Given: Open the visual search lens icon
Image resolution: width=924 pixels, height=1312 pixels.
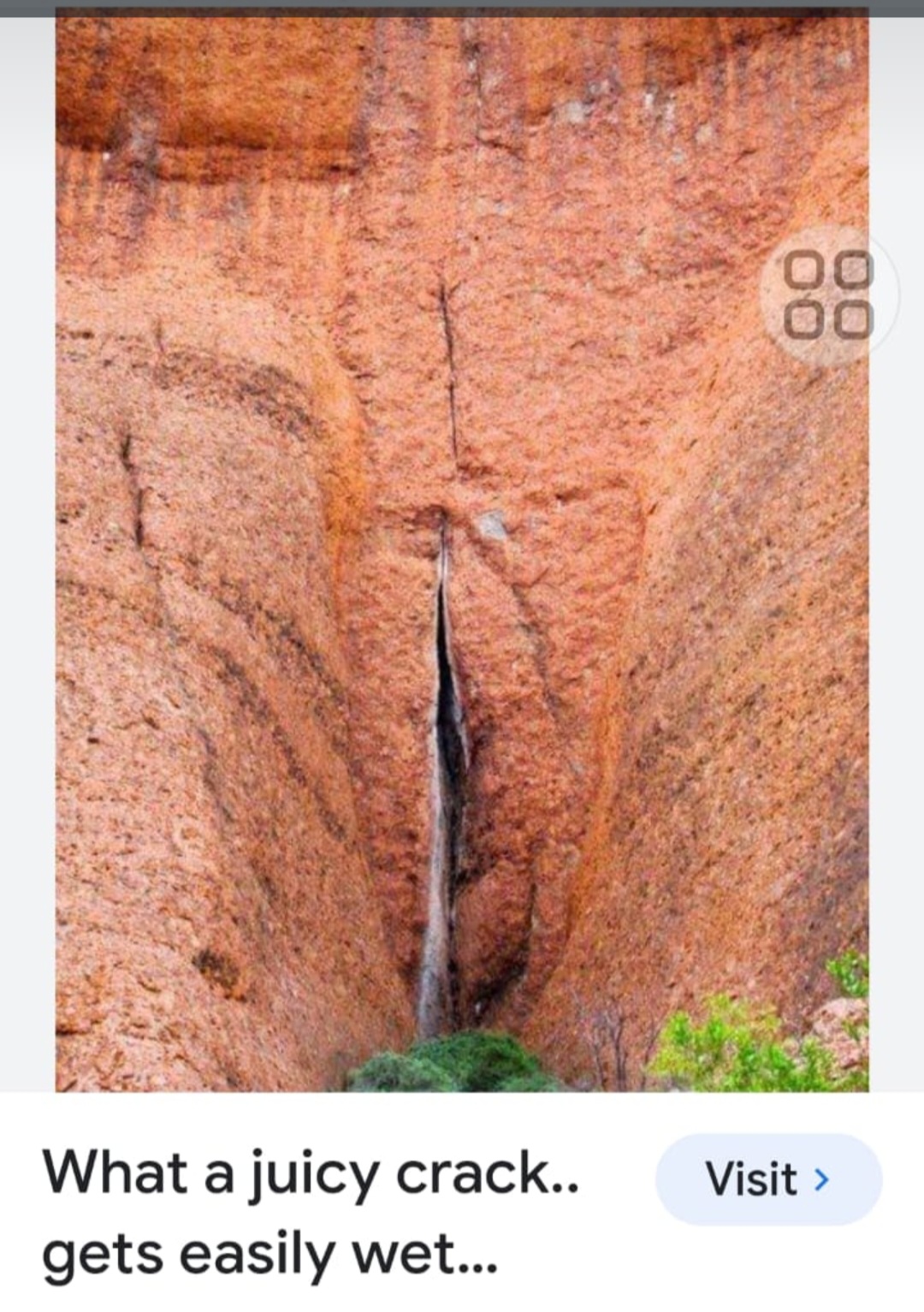Looking at the screenshot, I should tap(829, 295).
